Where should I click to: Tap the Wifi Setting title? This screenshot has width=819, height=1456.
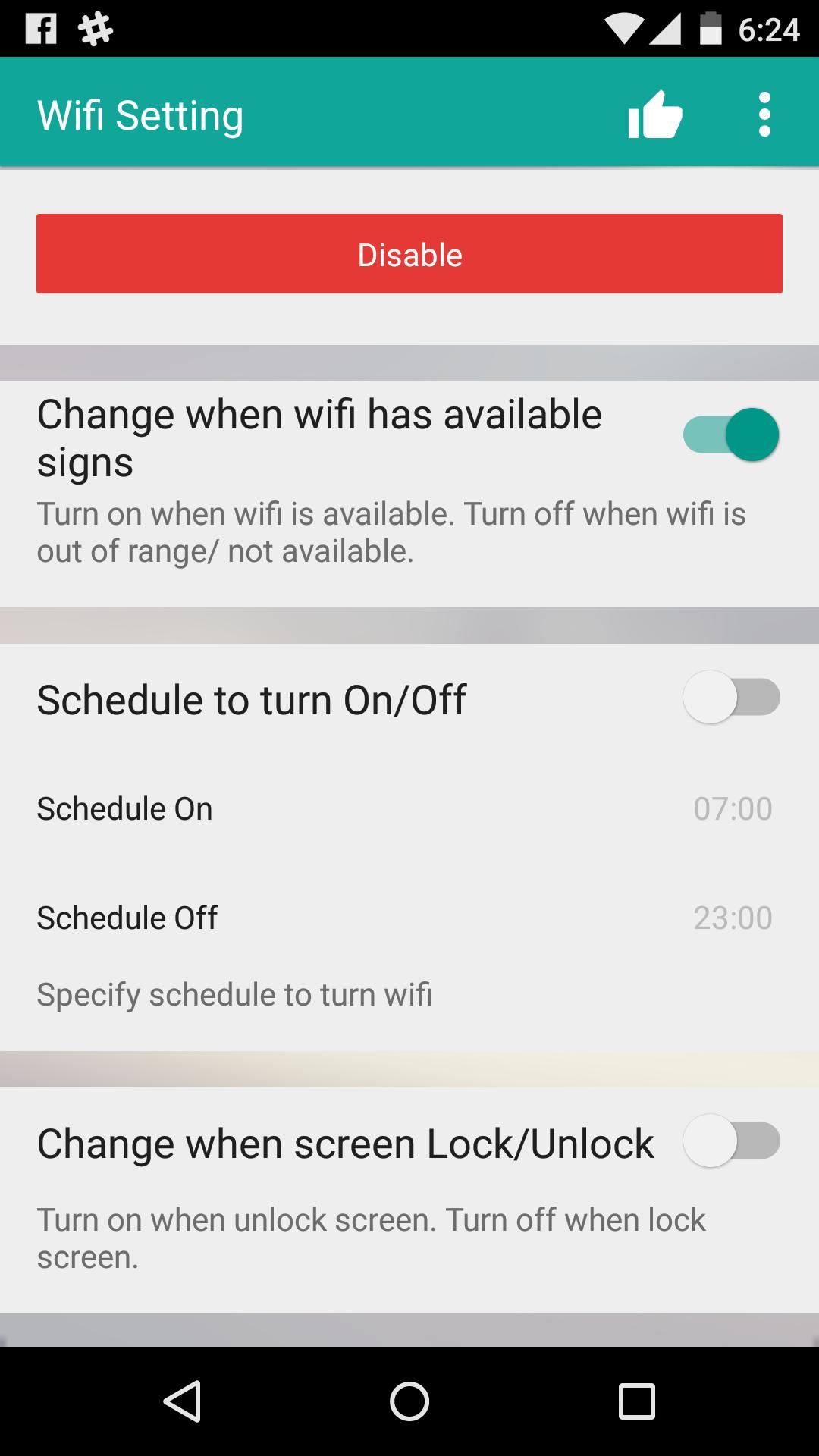(x=141, y=114)
